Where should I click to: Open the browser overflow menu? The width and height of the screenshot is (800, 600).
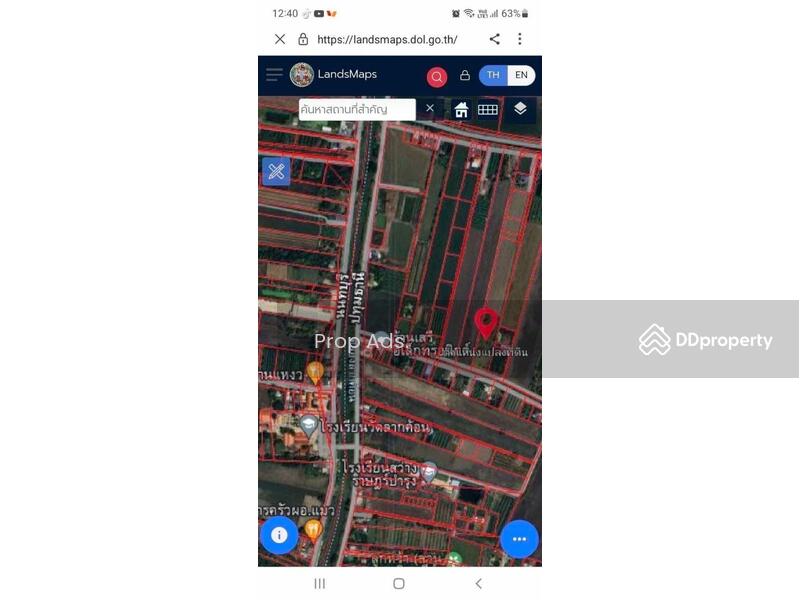519,39
